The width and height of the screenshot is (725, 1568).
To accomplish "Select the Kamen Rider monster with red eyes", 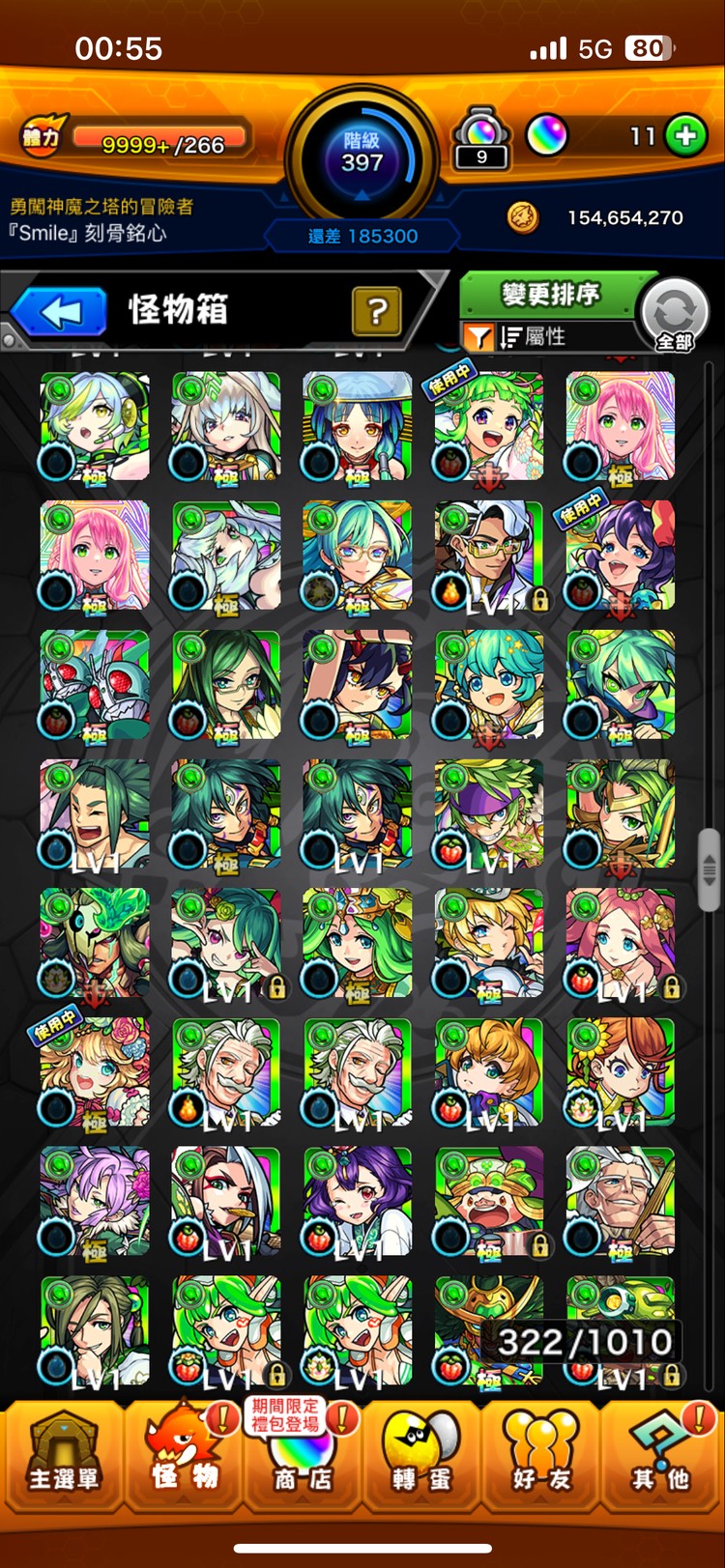I will tap(95, 685).
